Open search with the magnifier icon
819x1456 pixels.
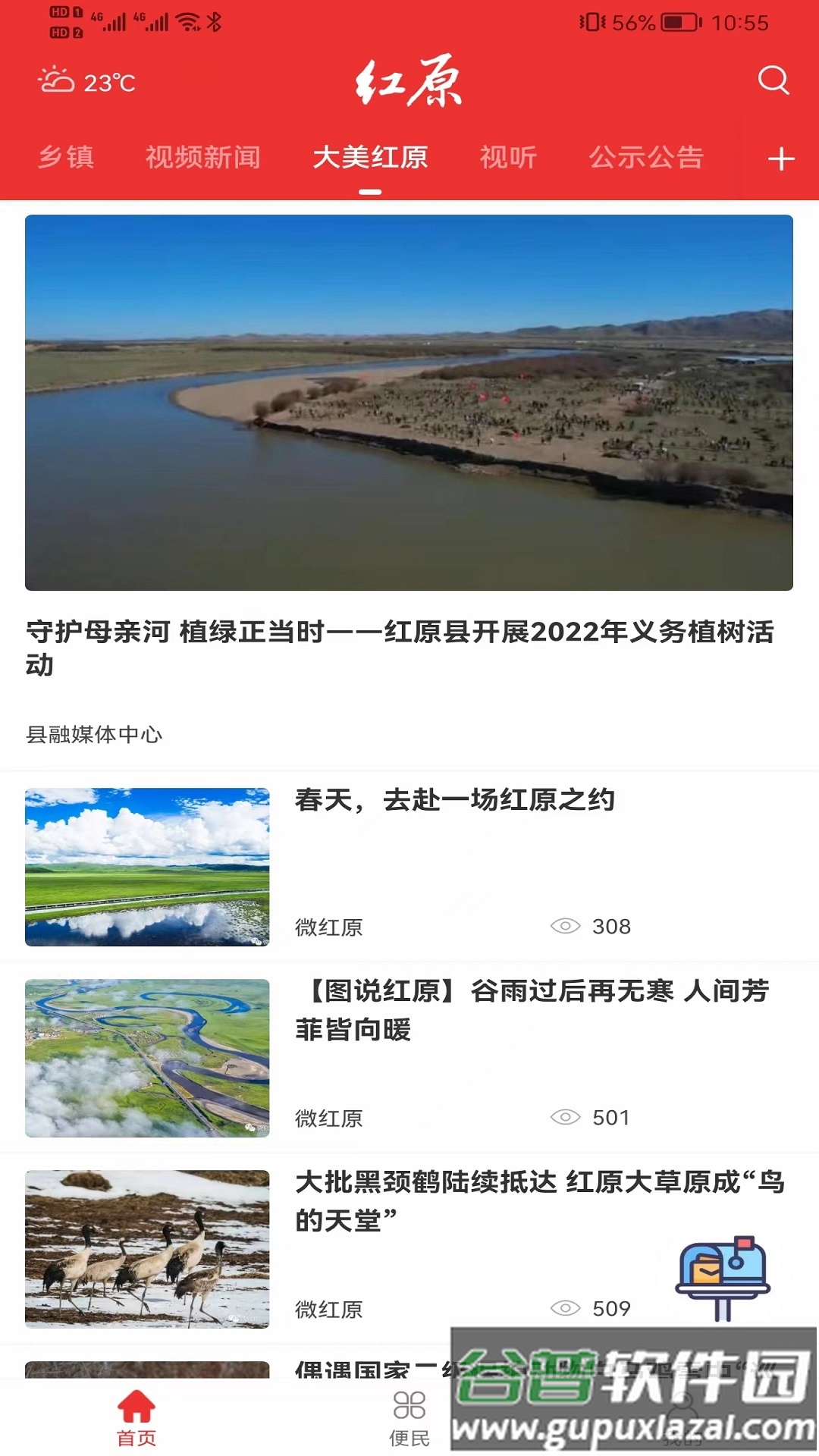pyautogui.click(x=773, y=82)
